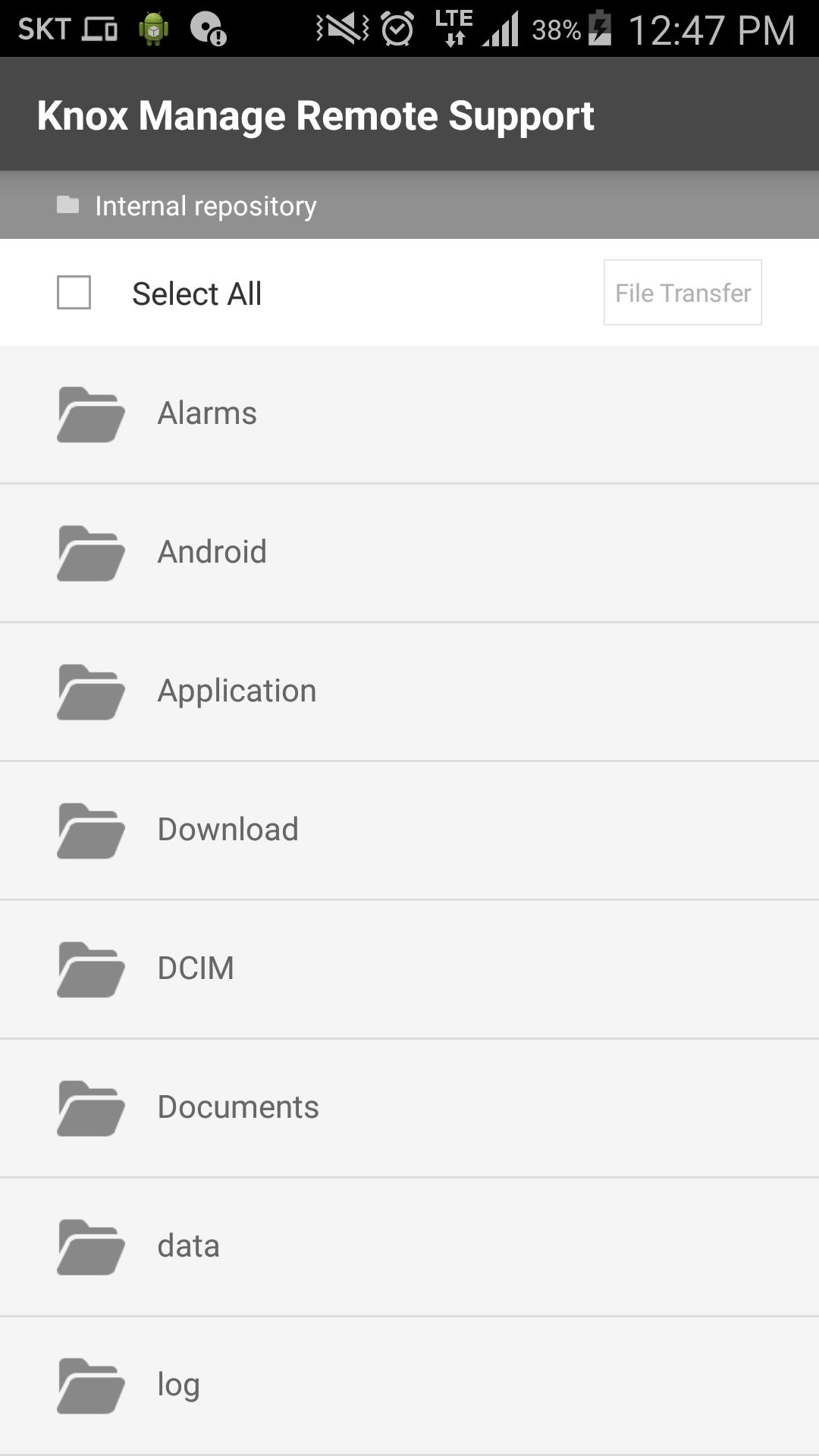Tap the File Transfer button
This screenshot has height=1456, width=819.
coord(682,293)
